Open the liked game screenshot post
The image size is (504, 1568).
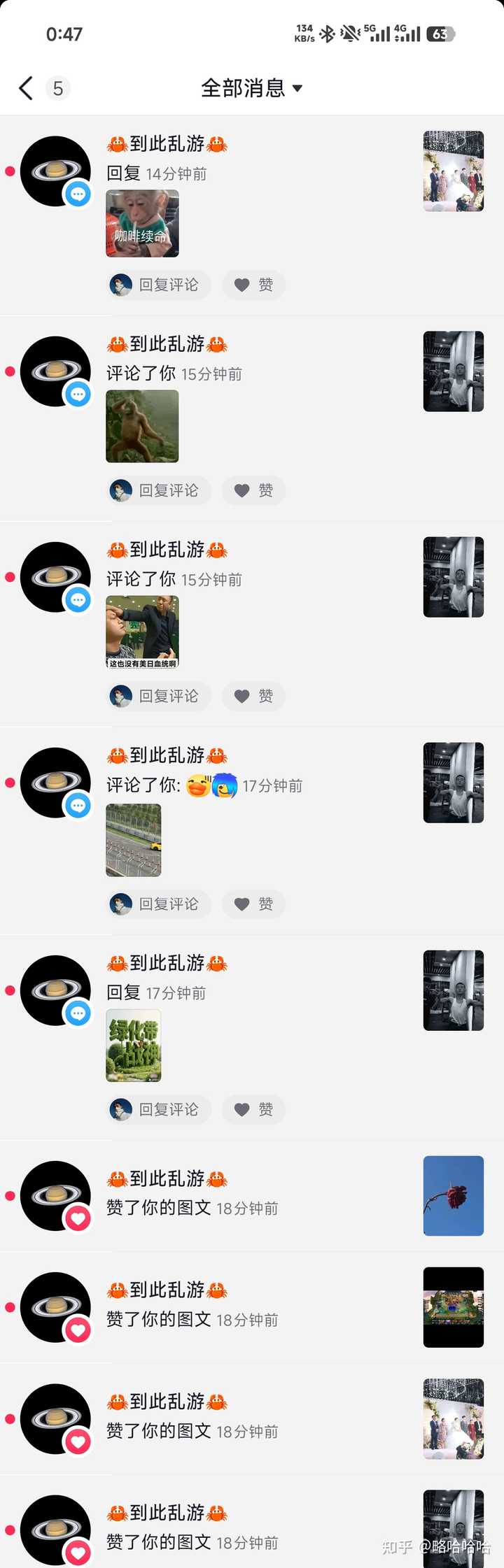(453, 1307)
